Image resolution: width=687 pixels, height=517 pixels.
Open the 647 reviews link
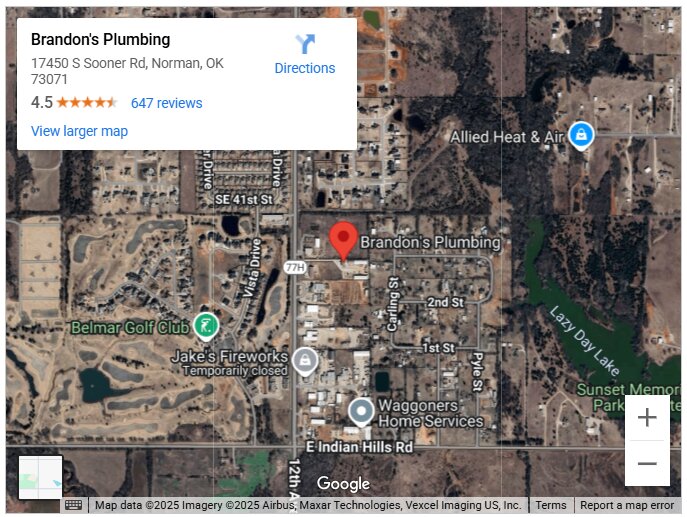coord(166,103)
